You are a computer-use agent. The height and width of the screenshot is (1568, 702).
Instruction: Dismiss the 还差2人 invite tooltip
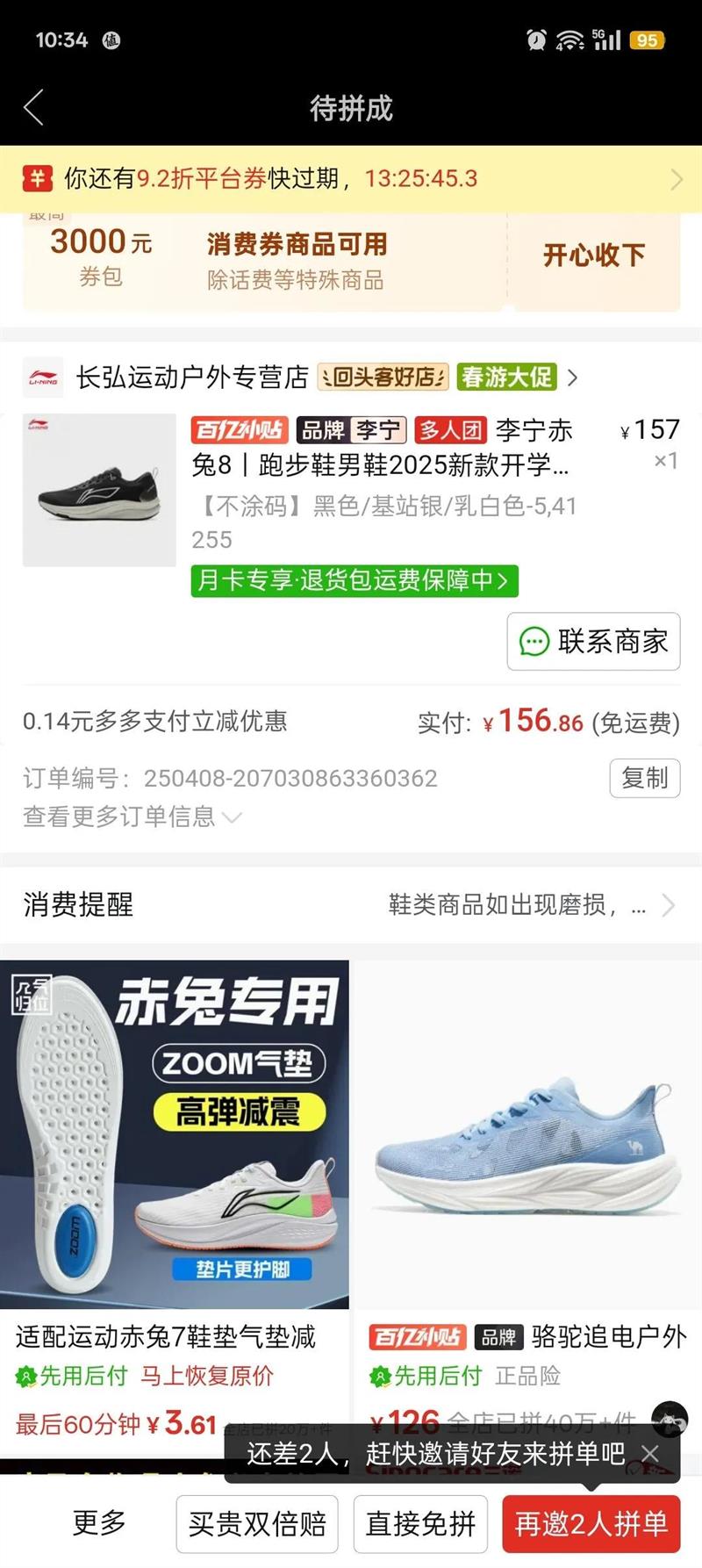(x=650, y=1454)
